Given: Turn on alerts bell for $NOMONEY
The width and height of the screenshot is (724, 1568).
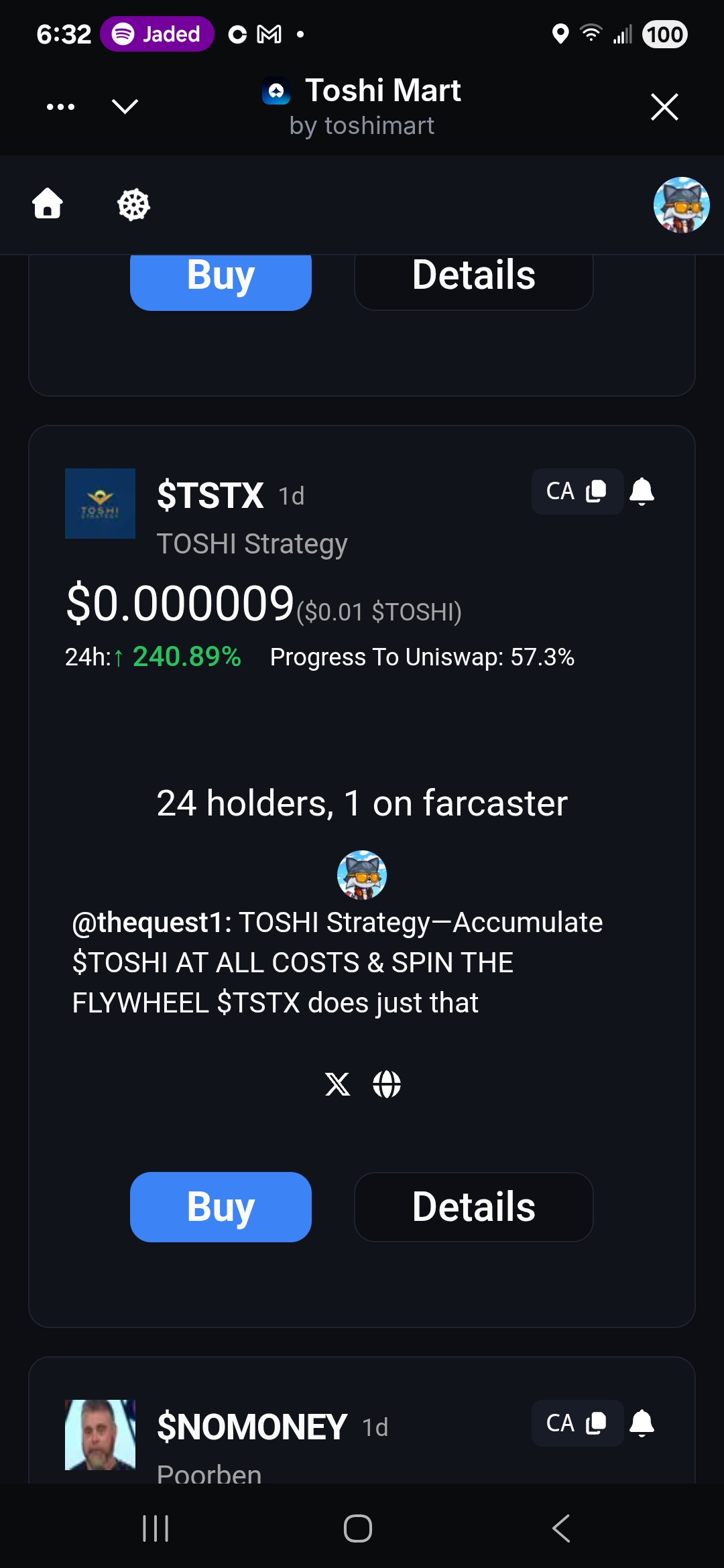Looking at the screenshot, I should [x=642, y=1423].
